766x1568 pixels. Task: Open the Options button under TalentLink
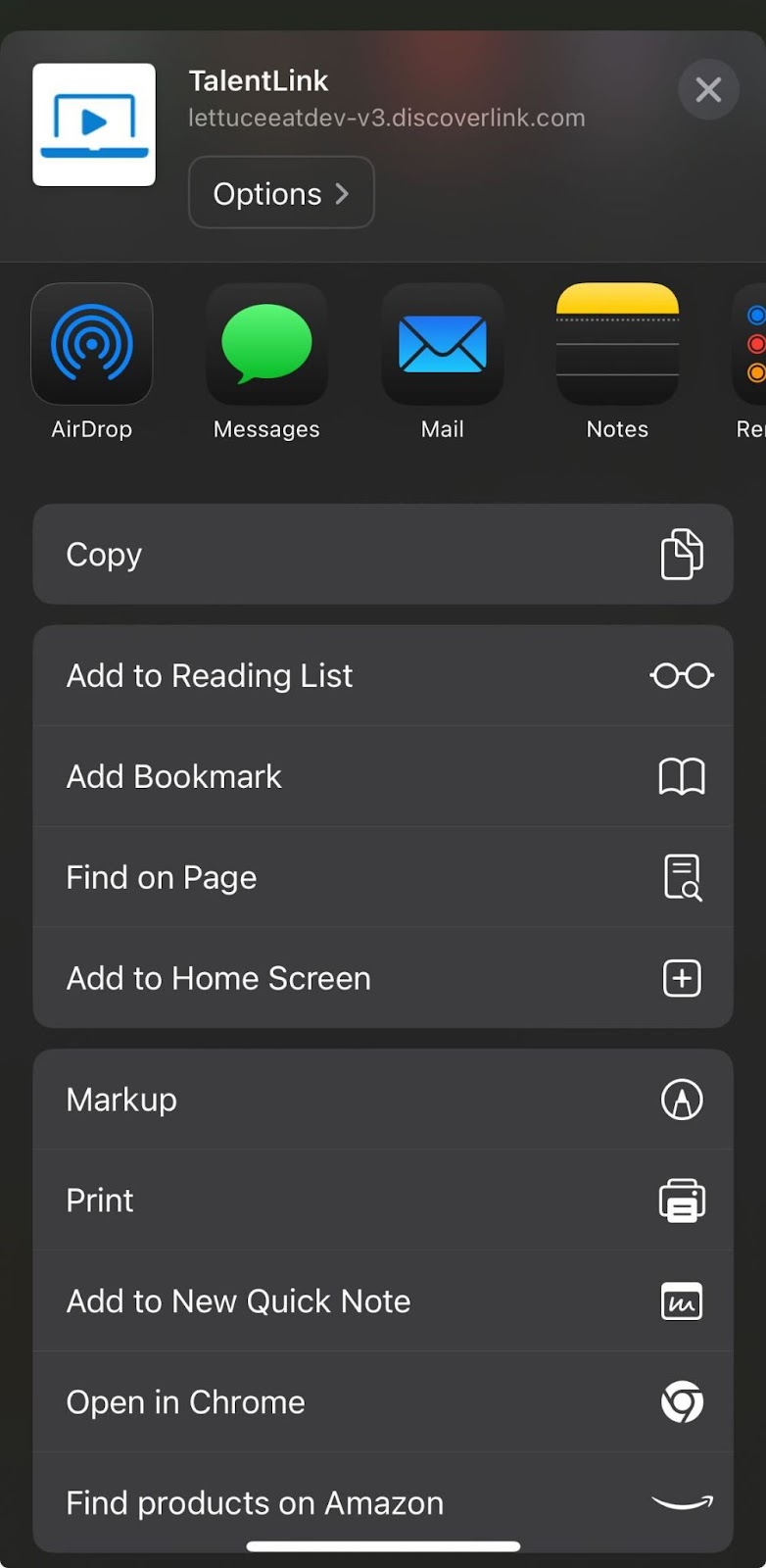pos(281,193)
